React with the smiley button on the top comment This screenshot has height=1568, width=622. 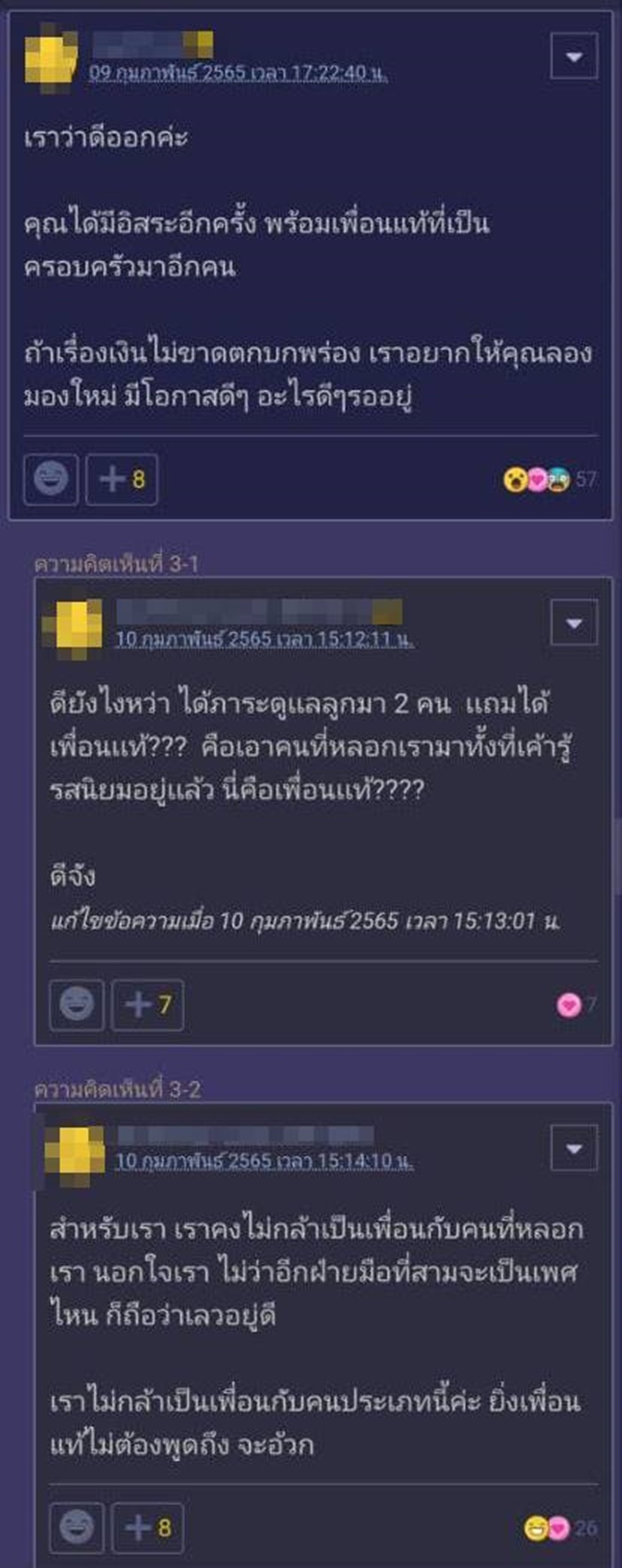pyautogui.click(x=51, y=480)
